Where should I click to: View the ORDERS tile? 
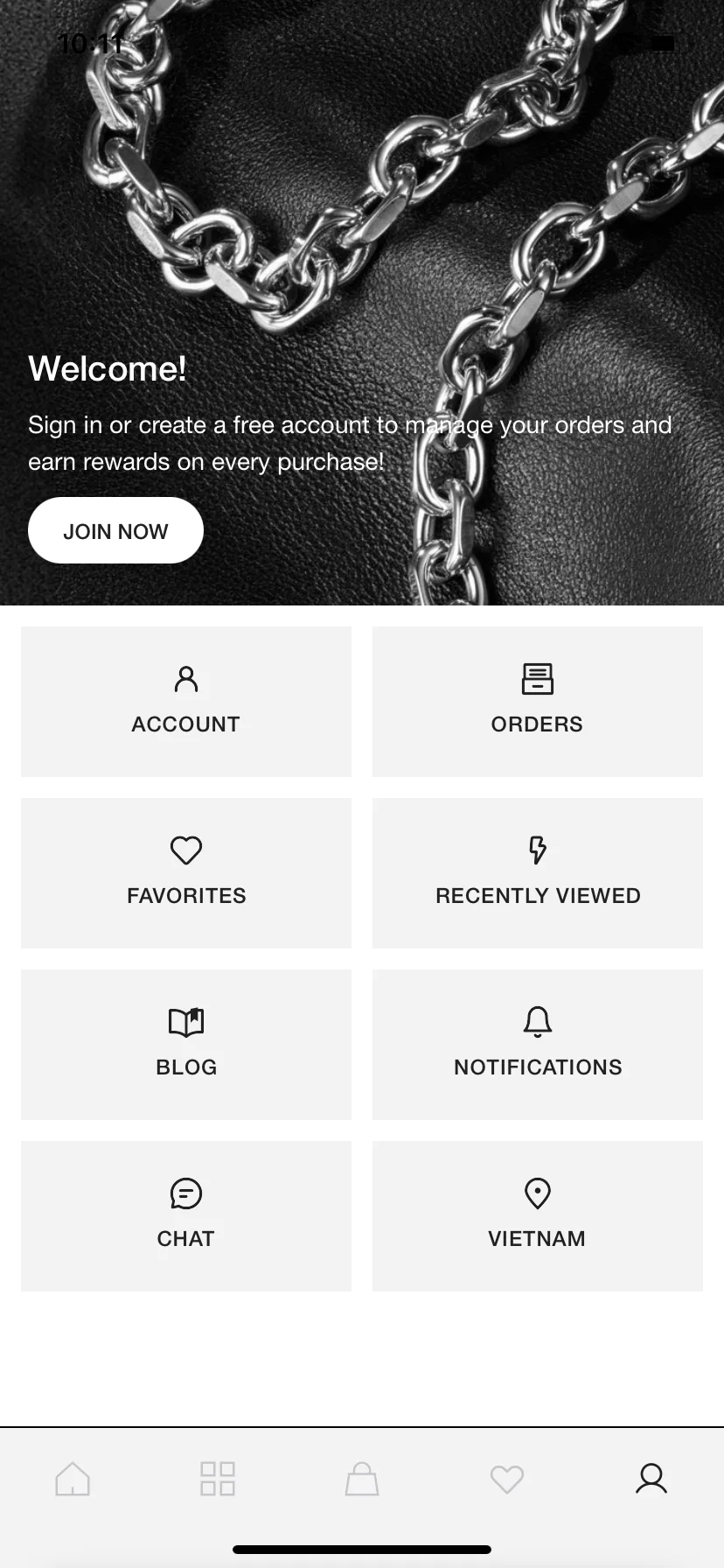(x=538, y=702)
